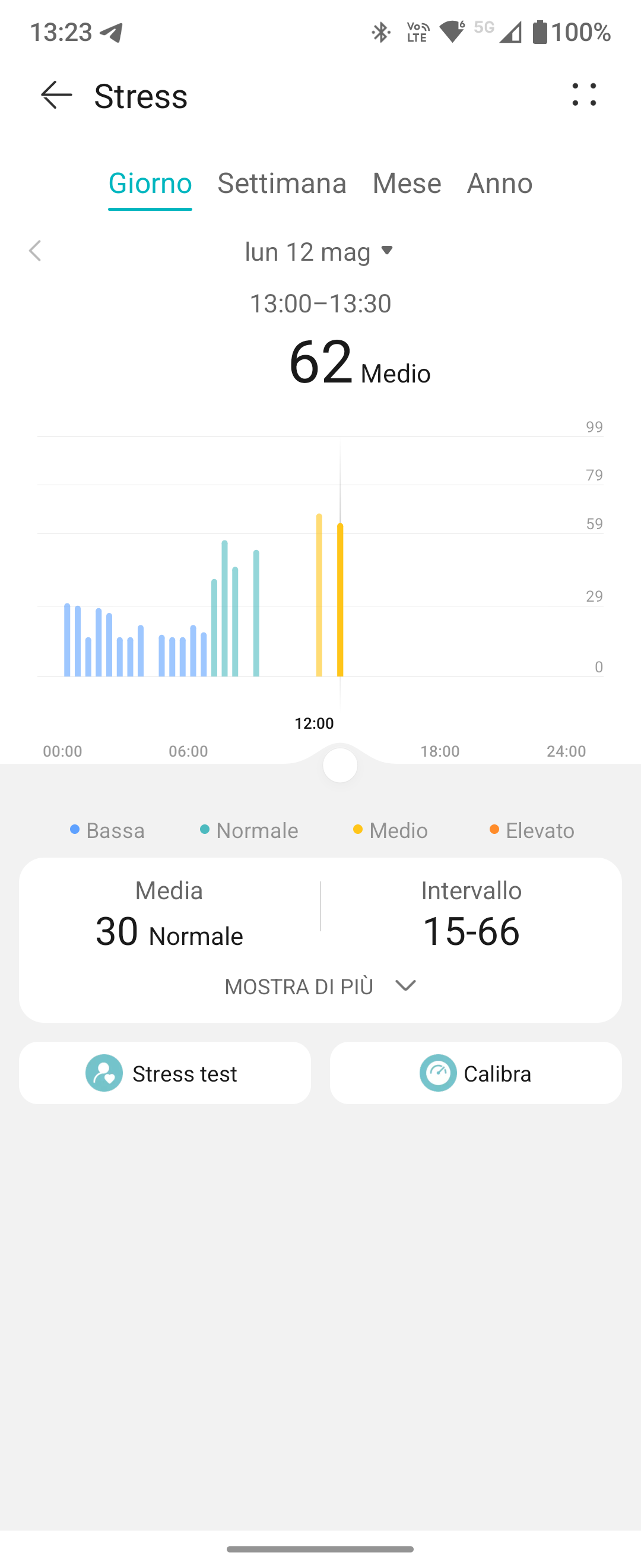Image resolution: width=641 pixels, height=1568 pixels.
Task: Open the Calibra option
Action: (475, 1073)
